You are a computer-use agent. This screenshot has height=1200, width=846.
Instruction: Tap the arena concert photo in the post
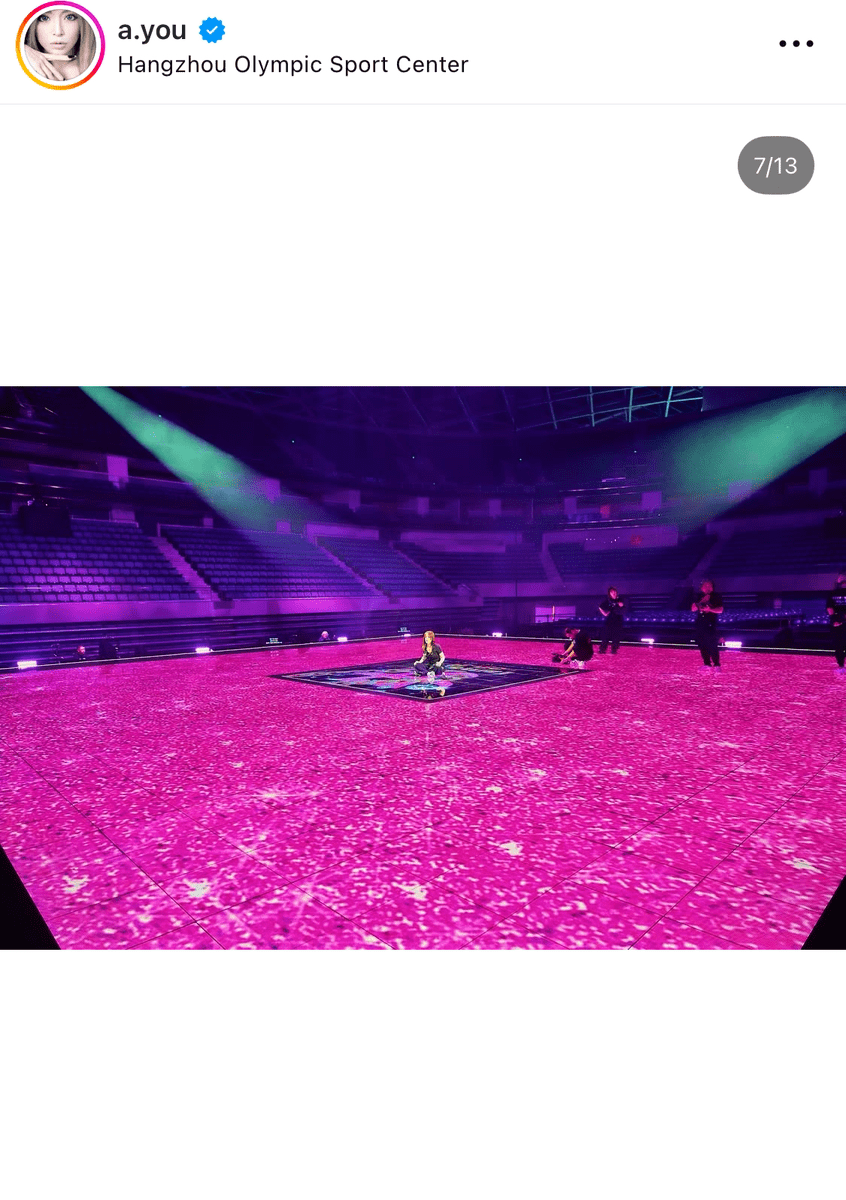(x=423, y=667)
